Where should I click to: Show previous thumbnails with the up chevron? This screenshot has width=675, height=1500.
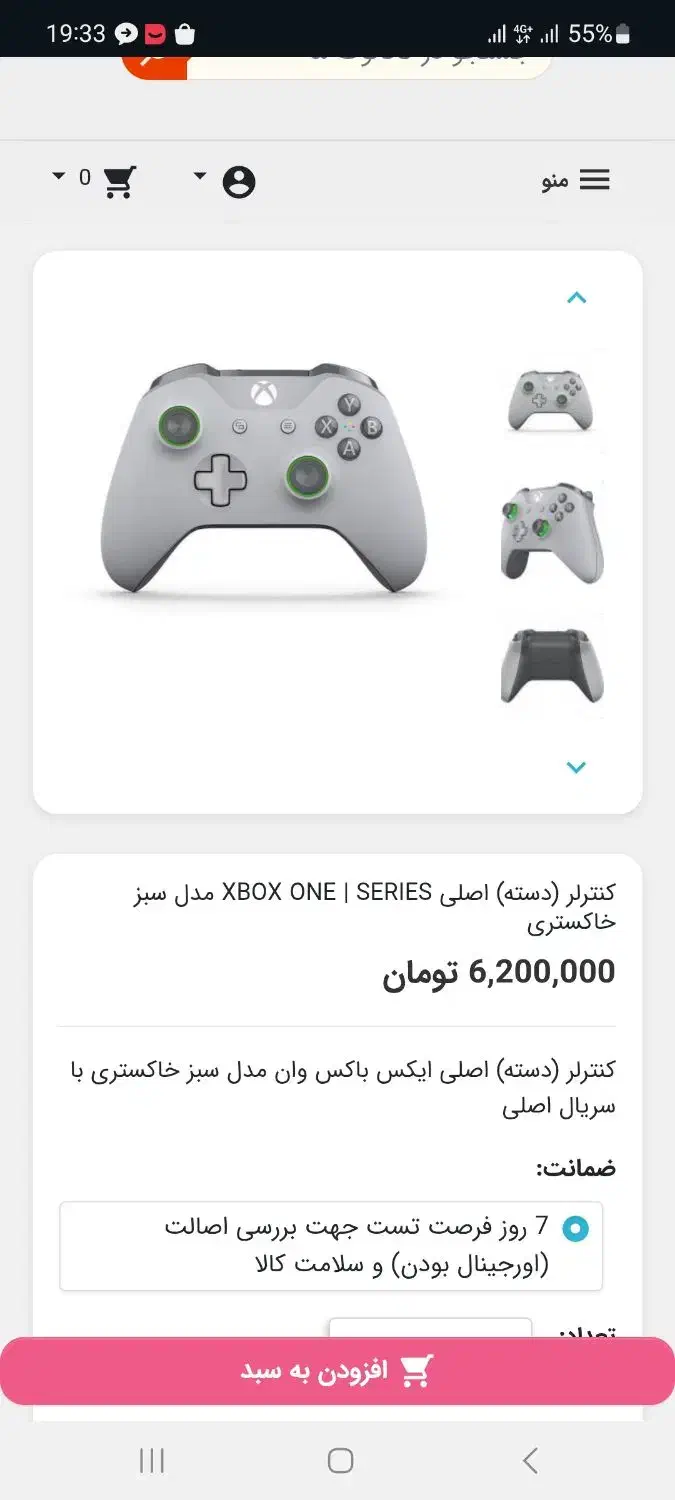576,298
